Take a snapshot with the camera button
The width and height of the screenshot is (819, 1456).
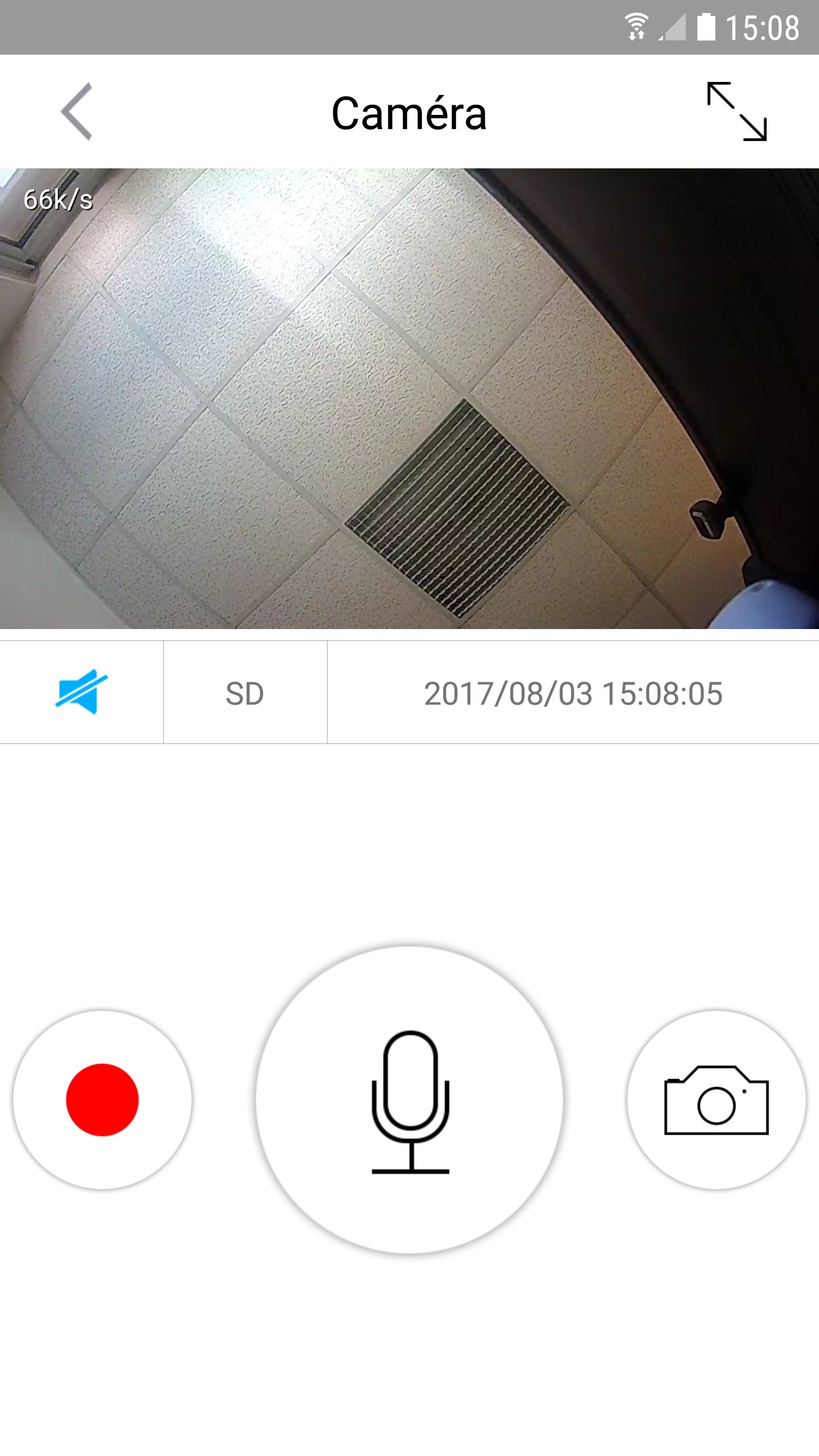pos(717,1099)
